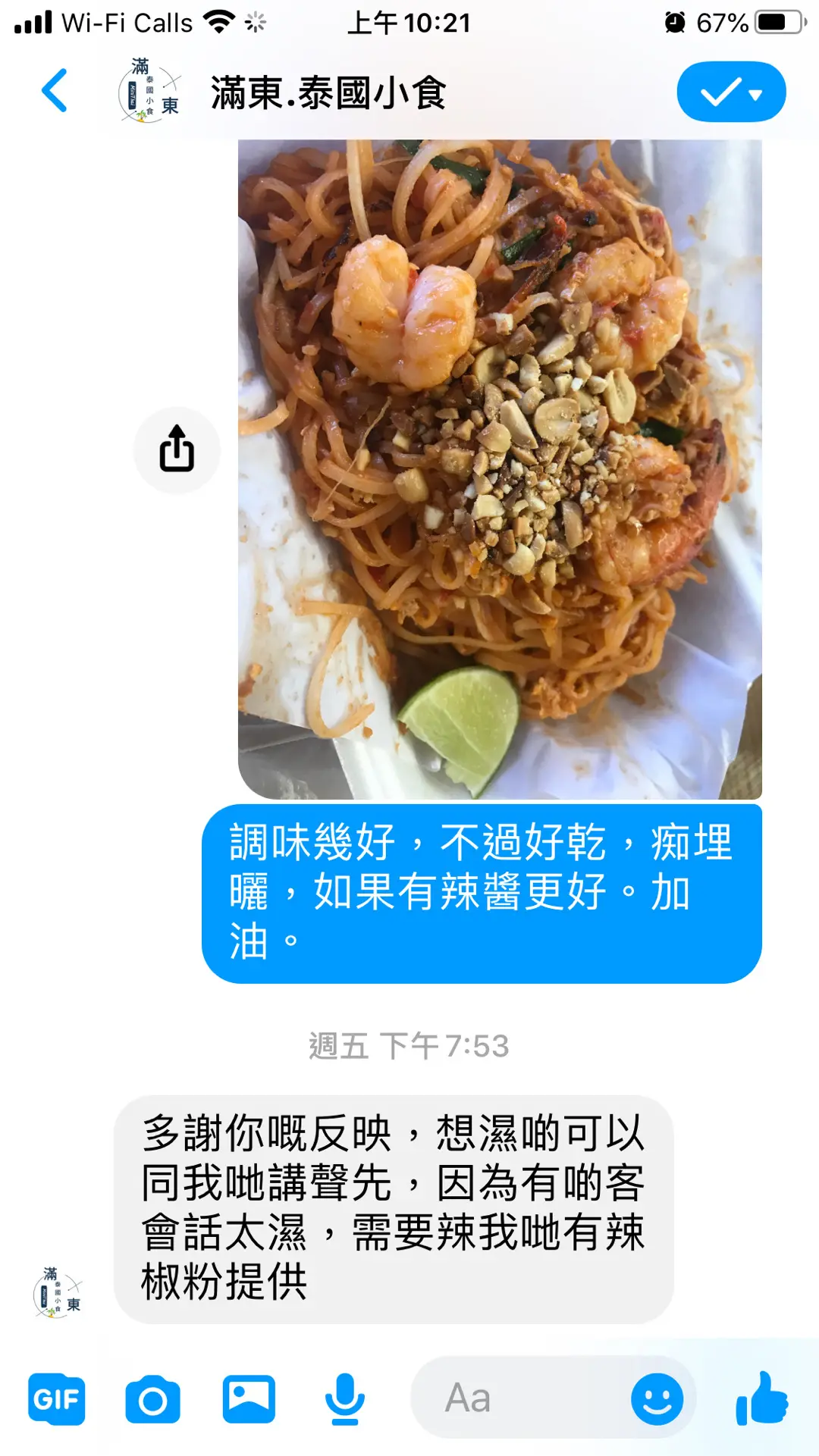Open the camera to take a photo

152,1399
